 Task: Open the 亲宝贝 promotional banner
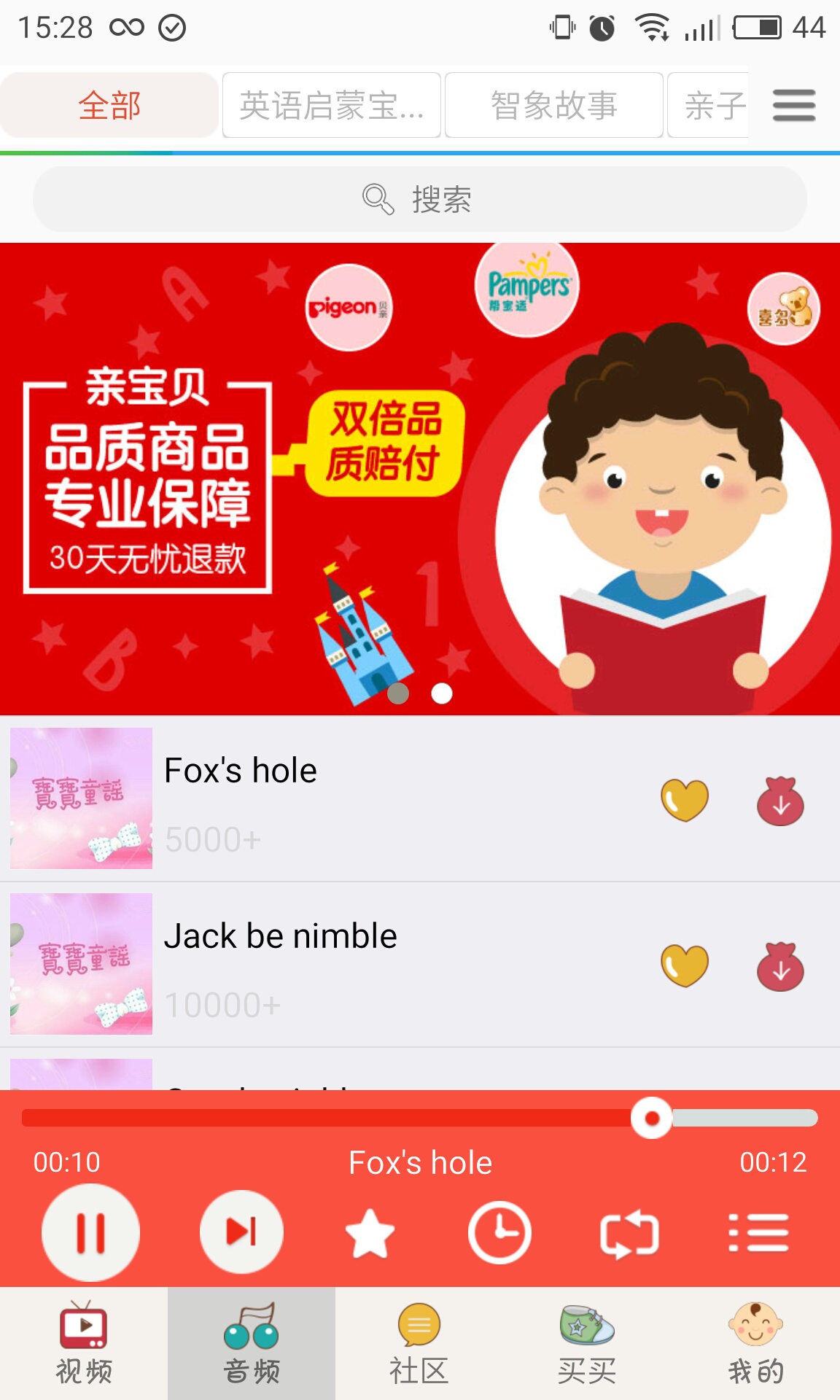pos(419,478)
